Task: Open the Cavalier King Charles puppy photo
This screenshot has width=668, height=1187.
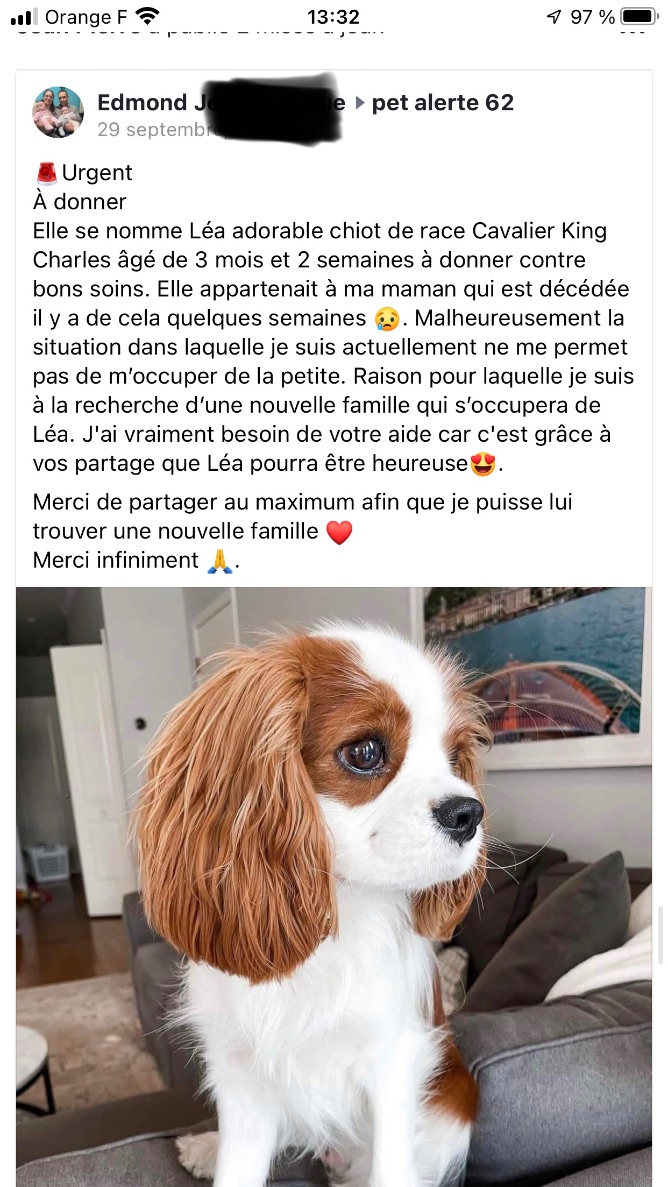Action: [x=334, y=880]
